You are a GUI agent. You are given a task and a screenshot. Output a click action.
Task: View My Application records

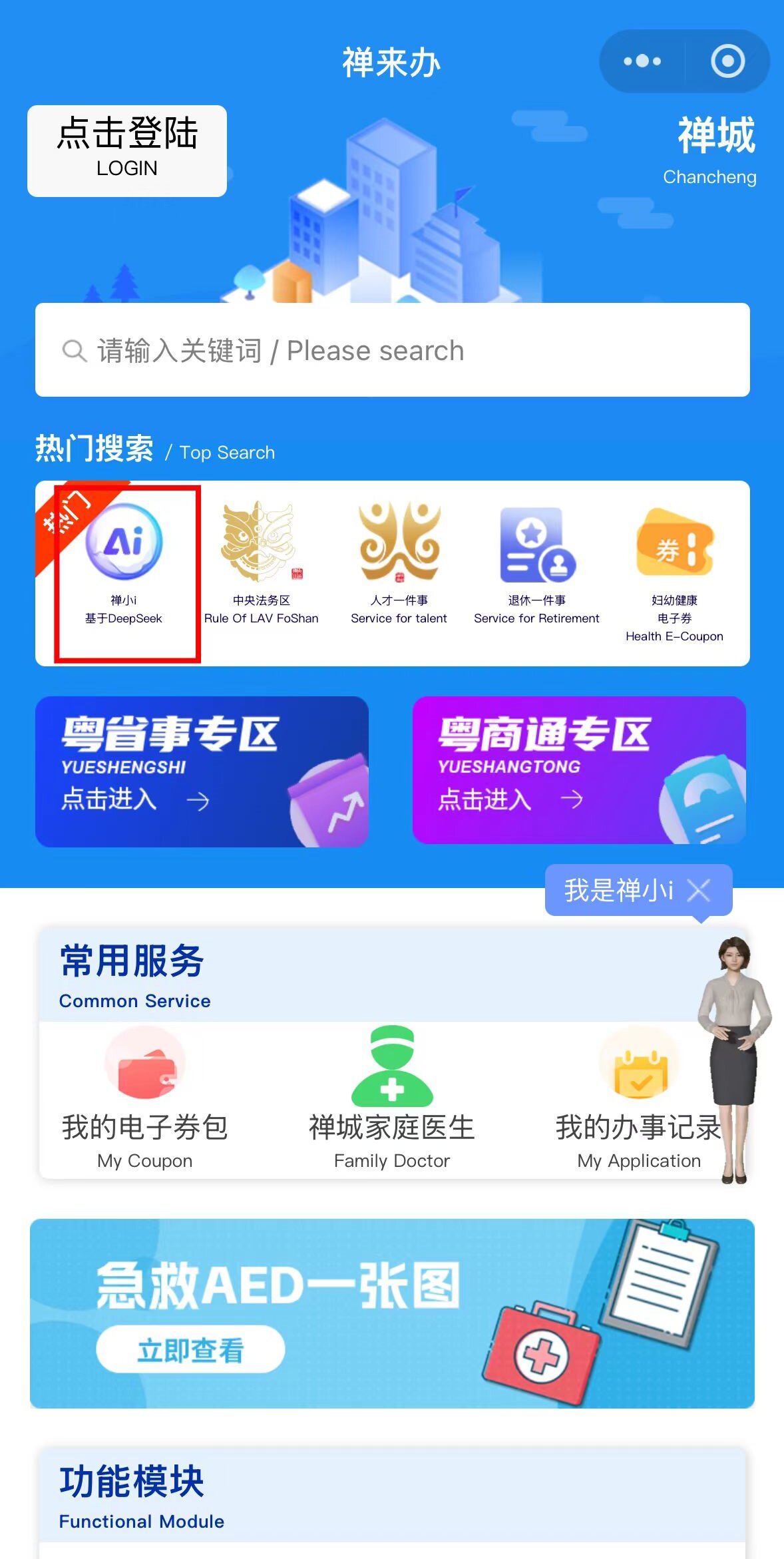tap(638, 1098)
